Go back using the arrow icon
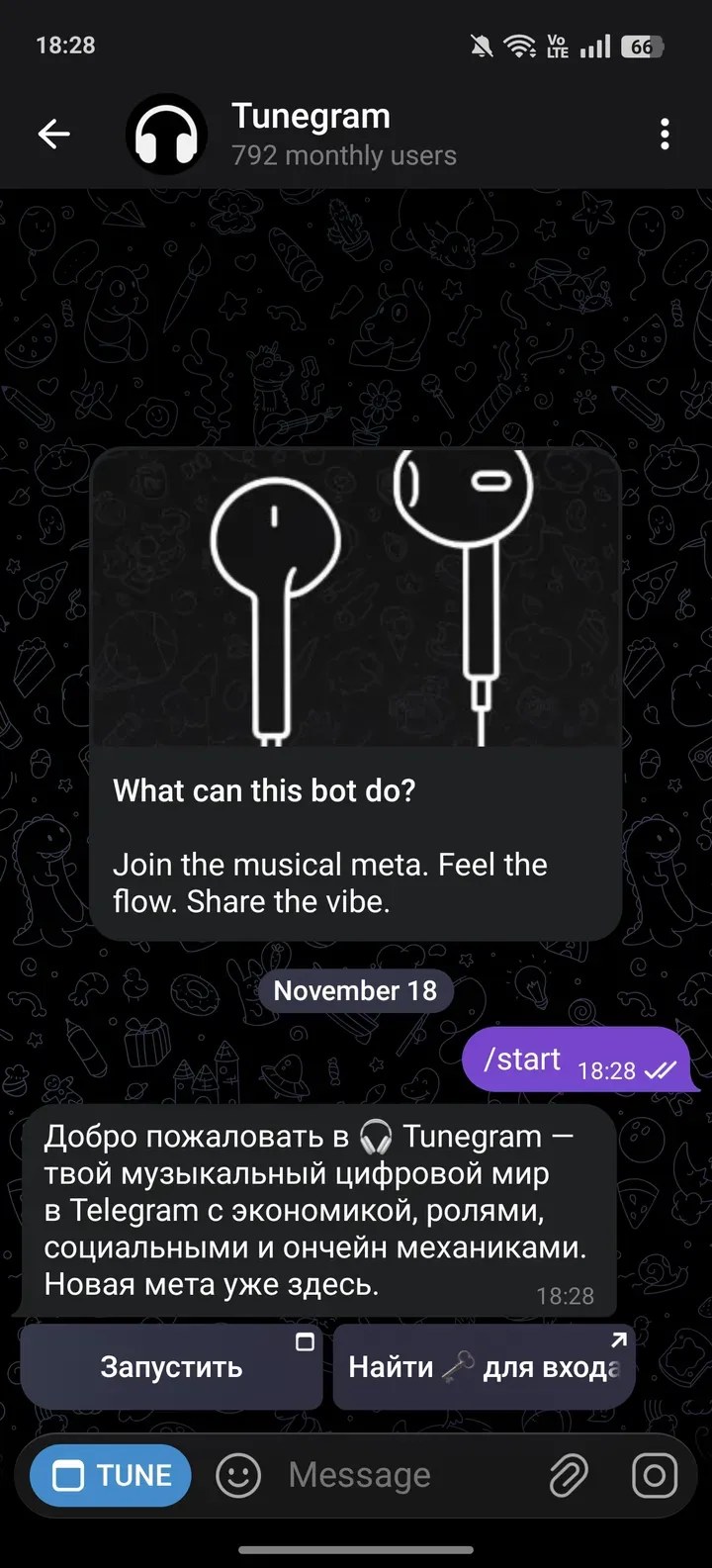Screen dimensions: 712x1568 pos(53,134)
